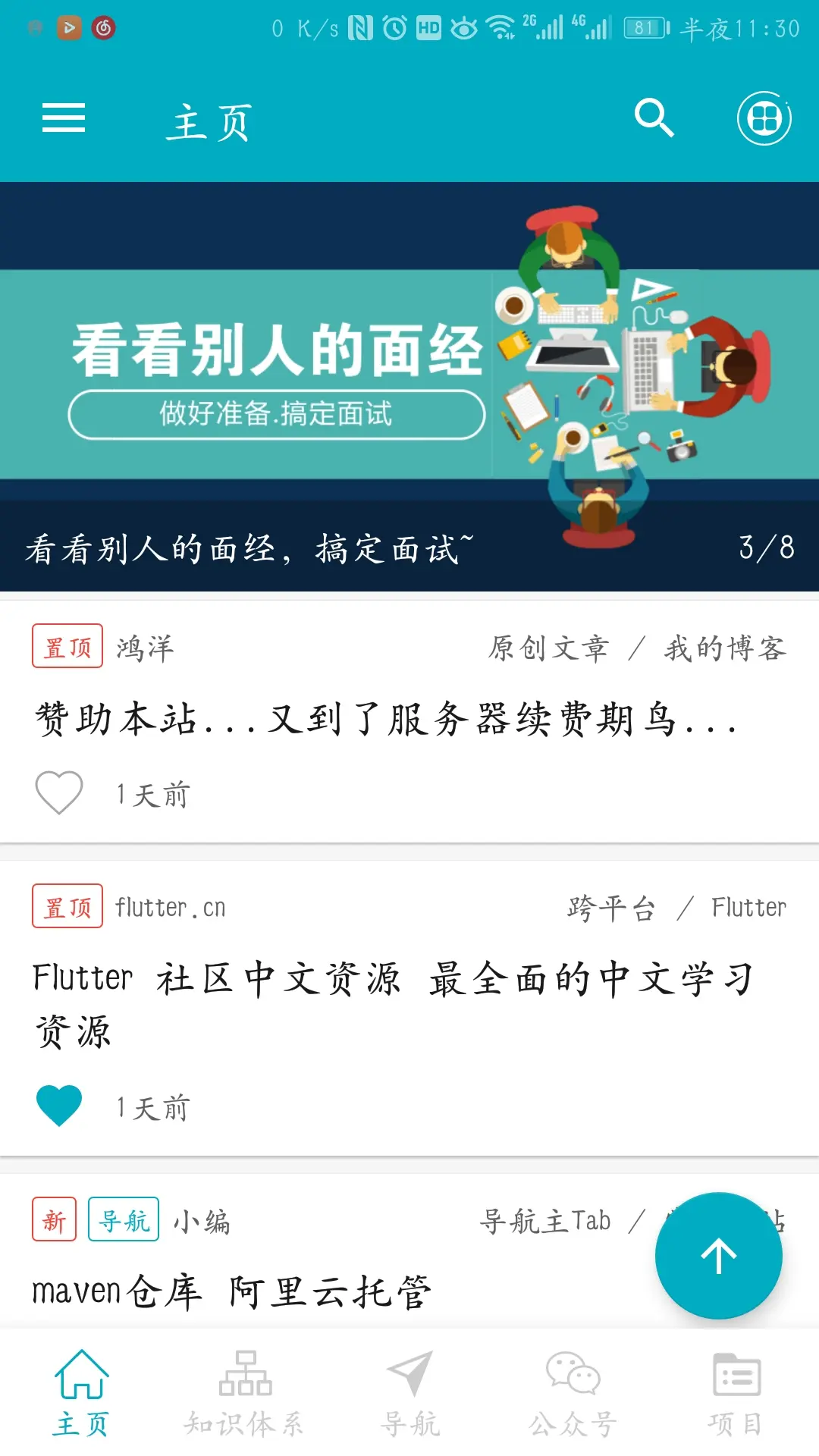Open category 跨平台 / Flutter
Image resolution: width=819 pixels, height=1456 pixels.
[x=676, y=908]
